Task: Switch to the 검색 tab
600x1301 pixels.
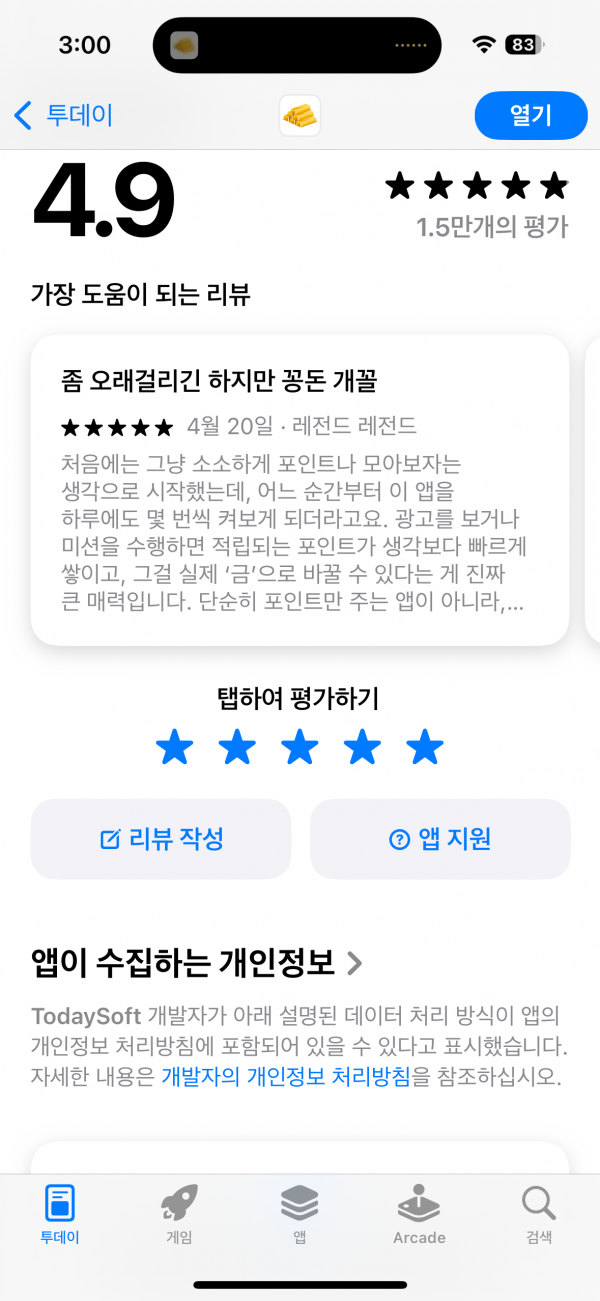Action: pyautogui.click(x=539, y=1215)
